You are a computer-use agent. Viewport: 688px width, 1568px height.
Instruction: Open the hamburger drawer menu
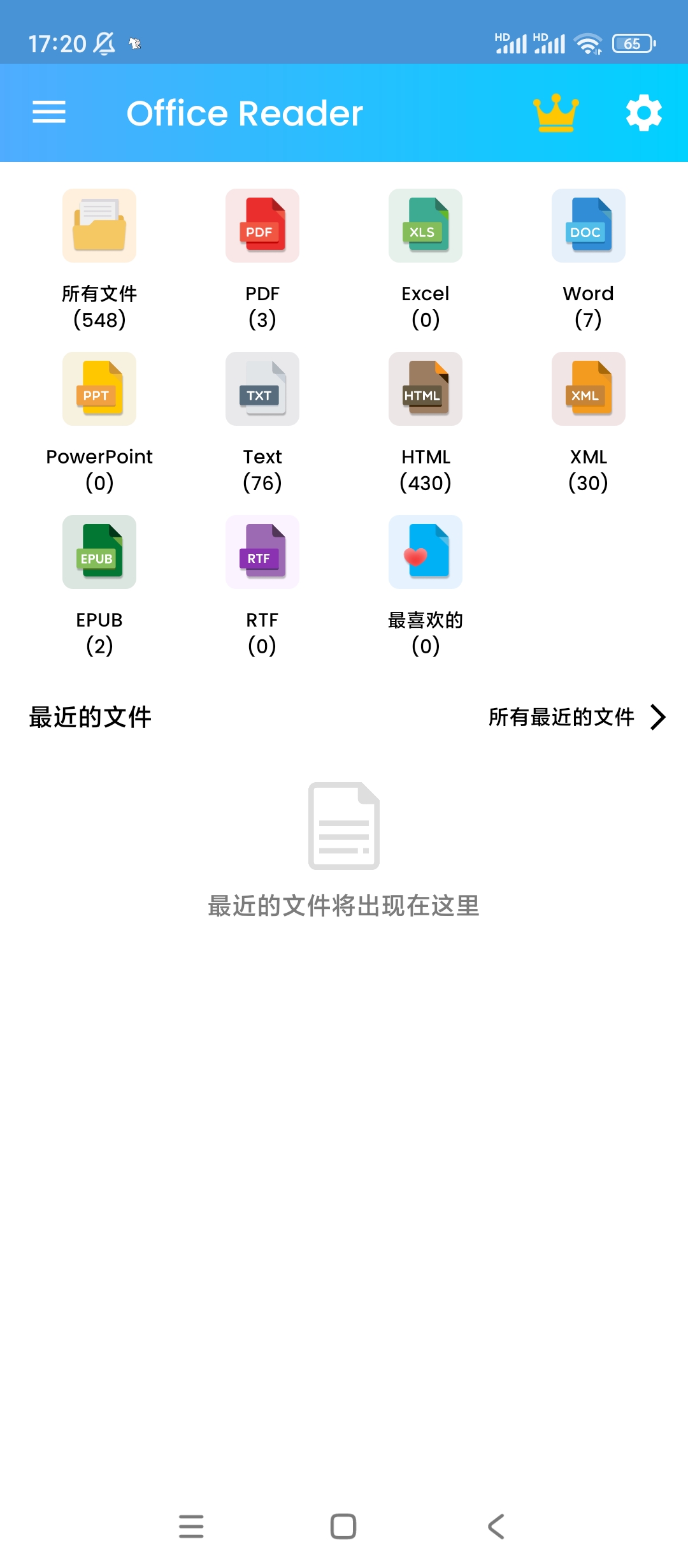[x=49, y=113]
